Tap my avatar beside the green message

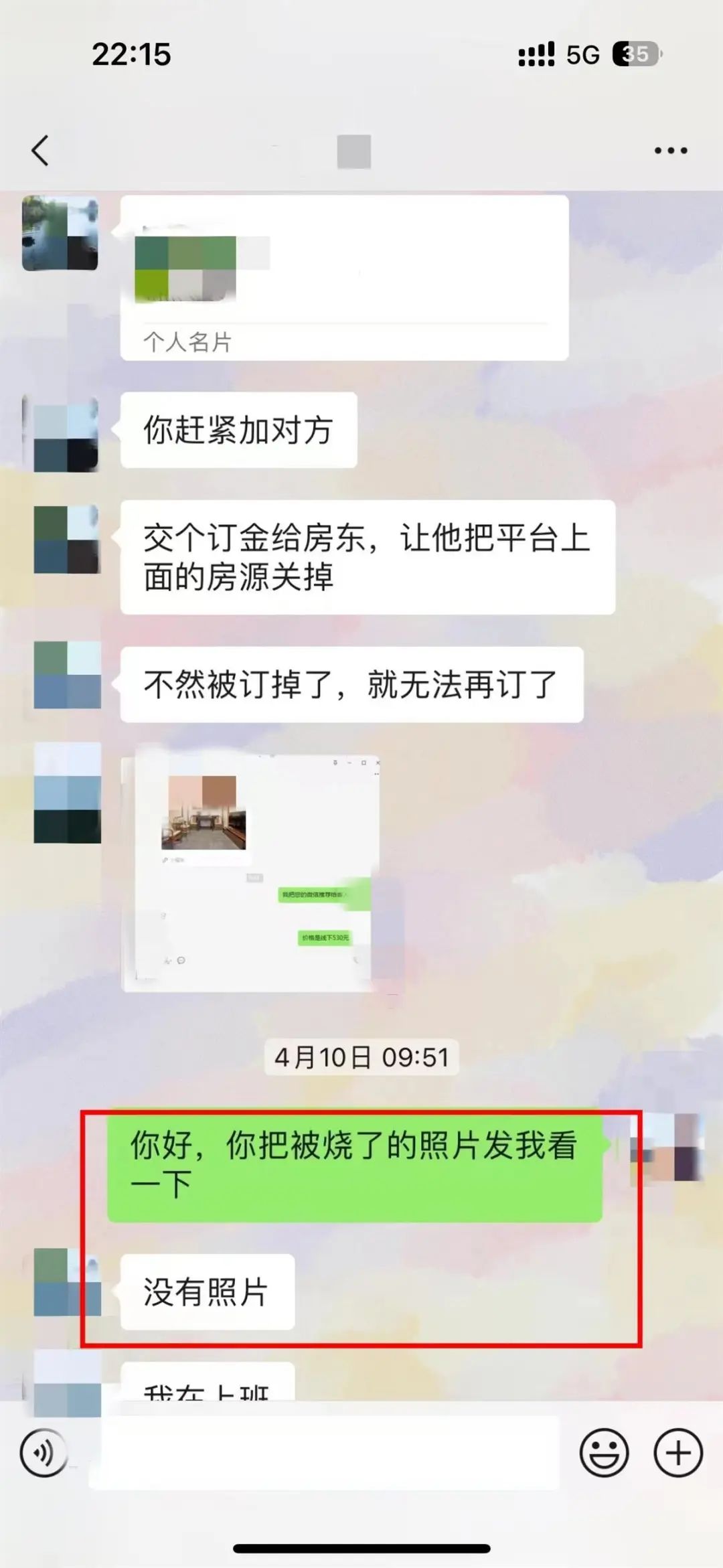tap(667, 1147)
